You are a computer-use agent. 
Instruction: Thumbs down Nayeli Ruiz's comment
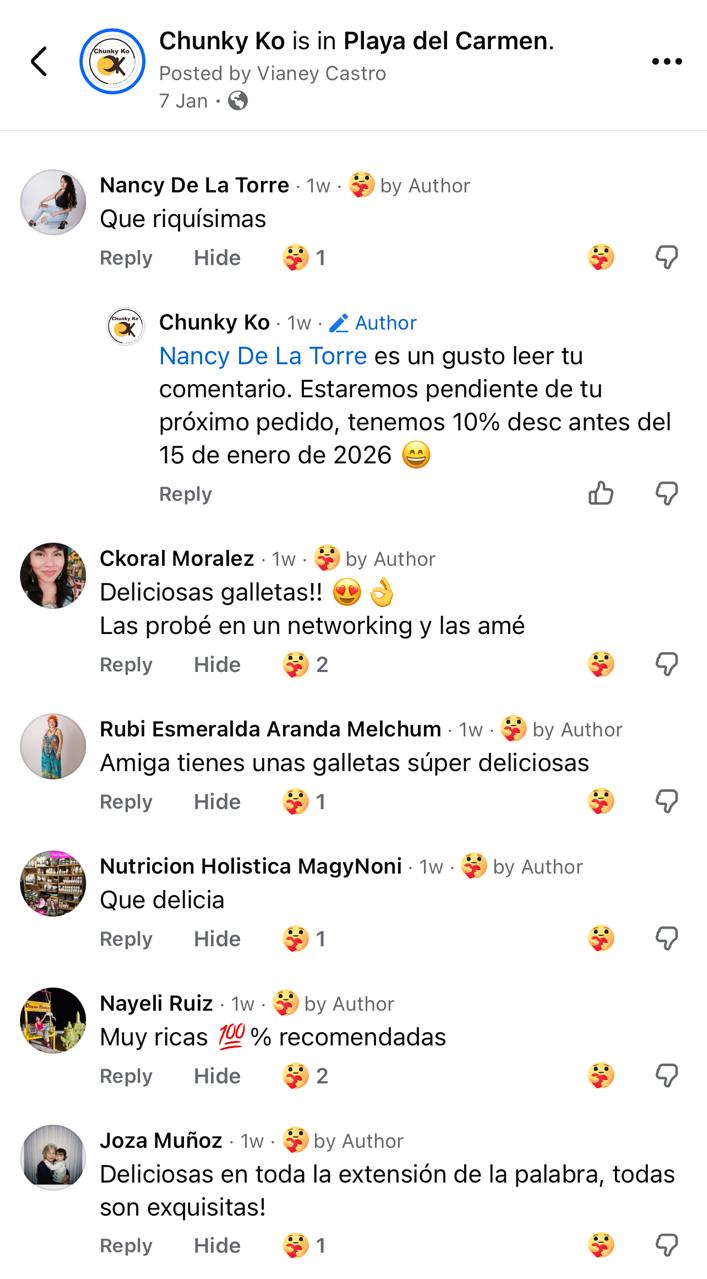667,1075
